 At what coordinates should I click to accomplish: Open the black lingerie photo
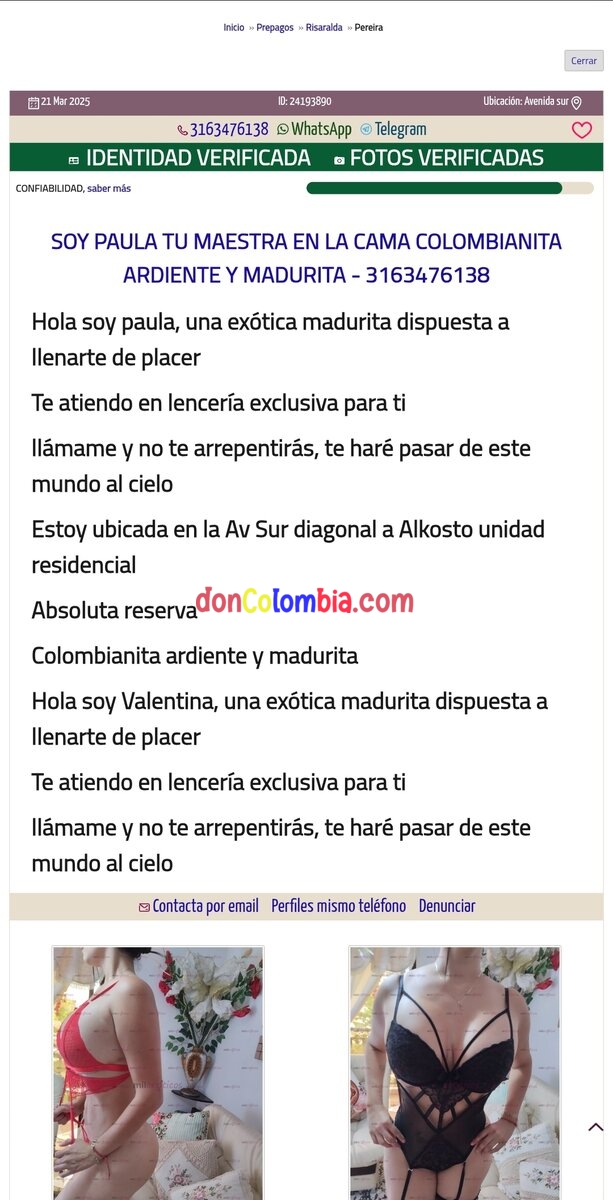coord(454,1072)
